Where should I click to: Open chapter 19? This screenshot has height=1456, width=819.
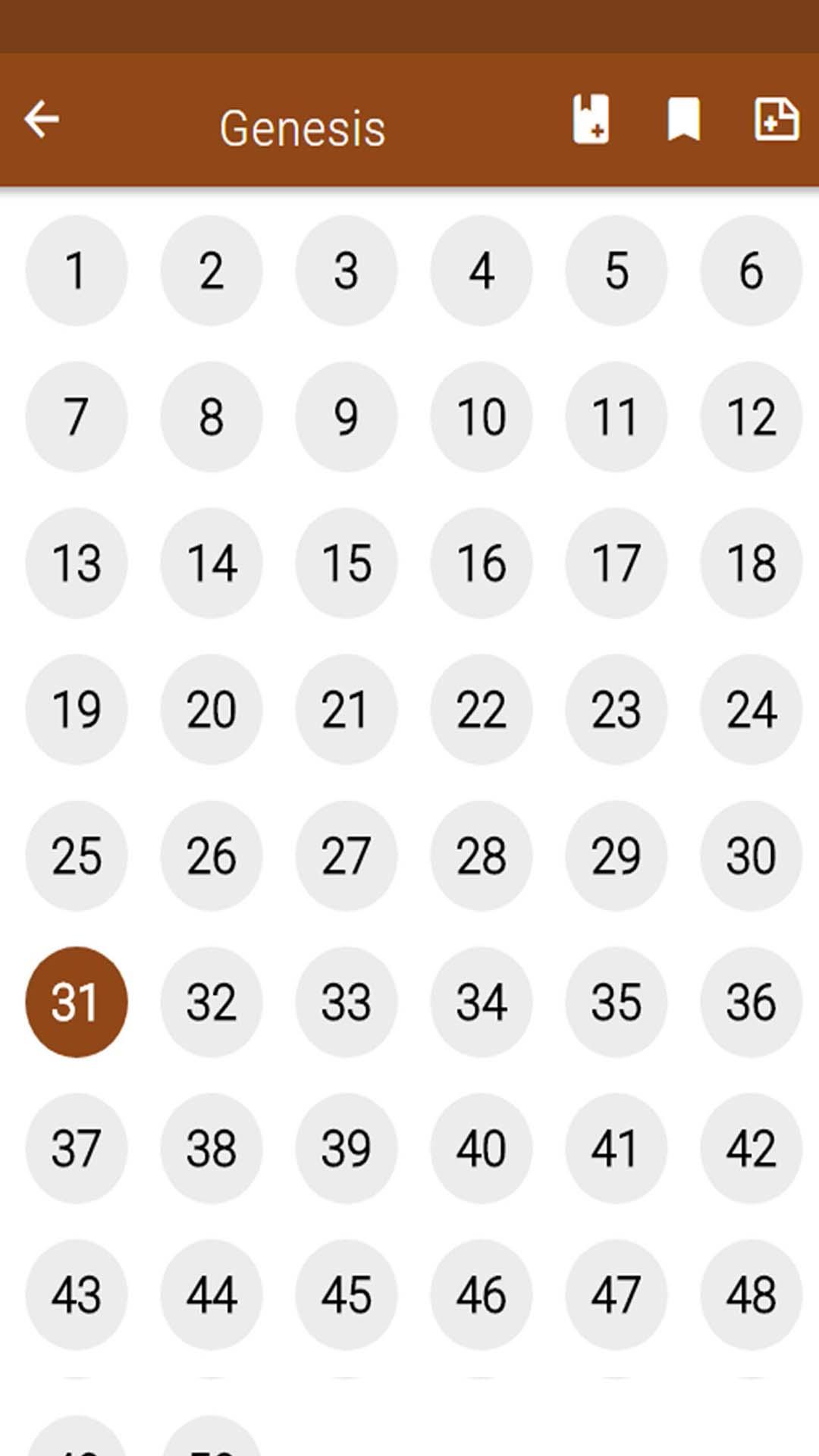(77, 710)
